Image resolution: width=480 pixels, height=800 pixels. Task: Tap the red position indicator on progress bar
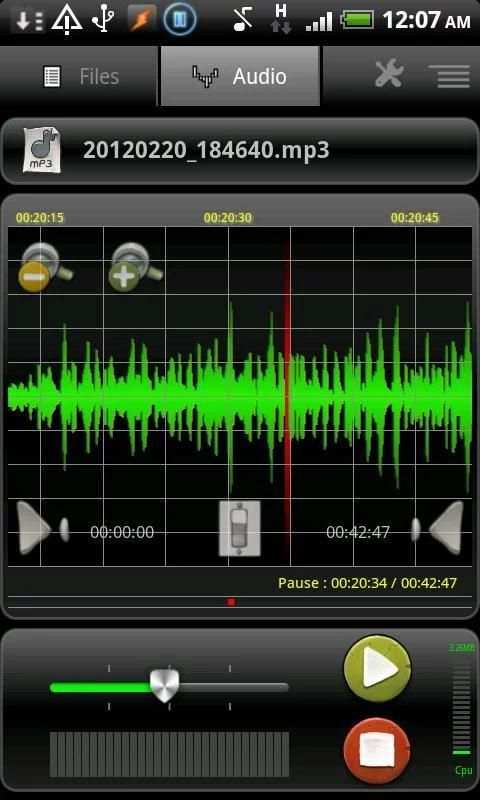pos(231,602)
